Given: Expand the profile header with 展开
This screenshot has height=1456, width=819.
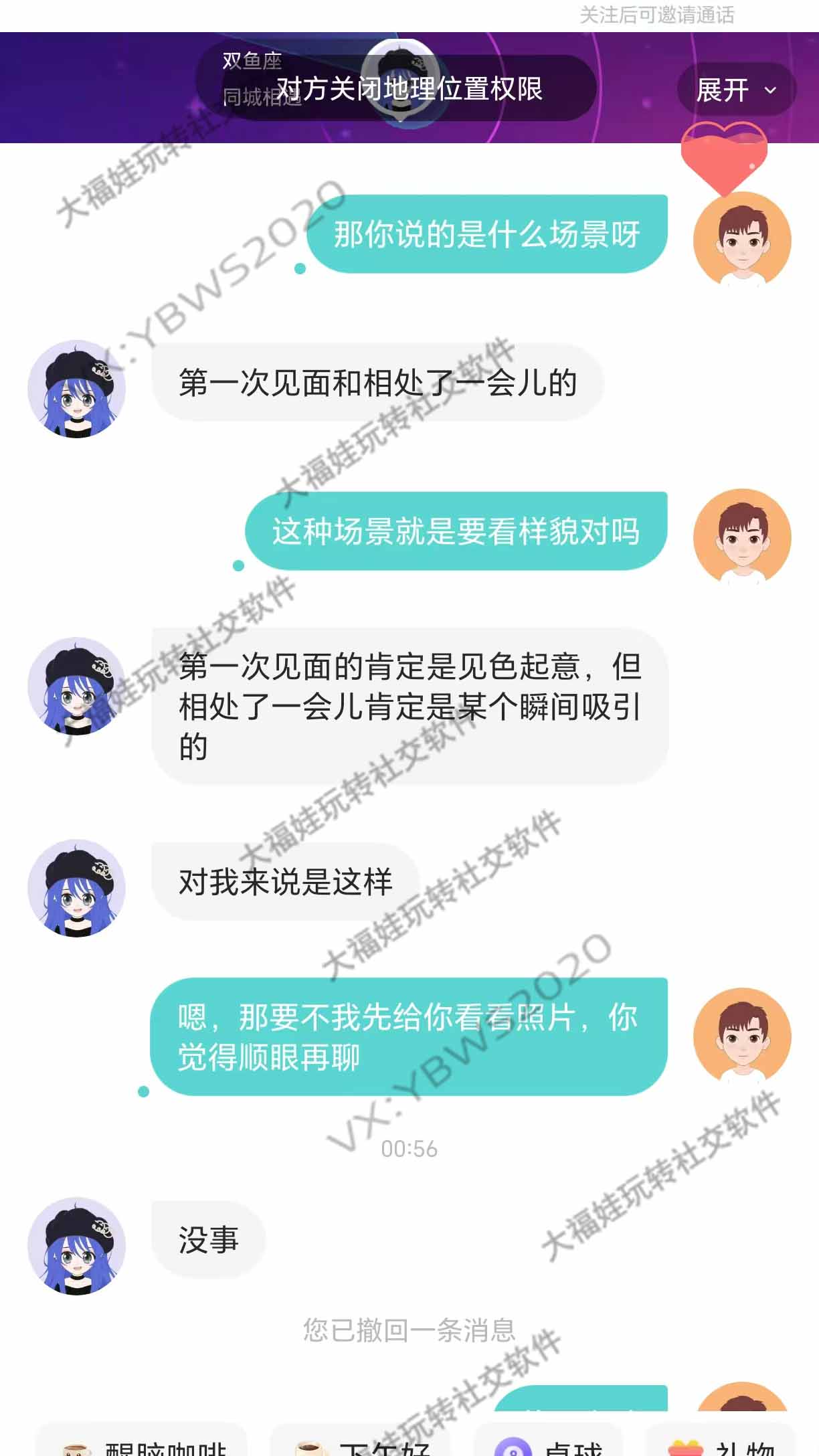Looking at the screenshot, I should [735, 90].
